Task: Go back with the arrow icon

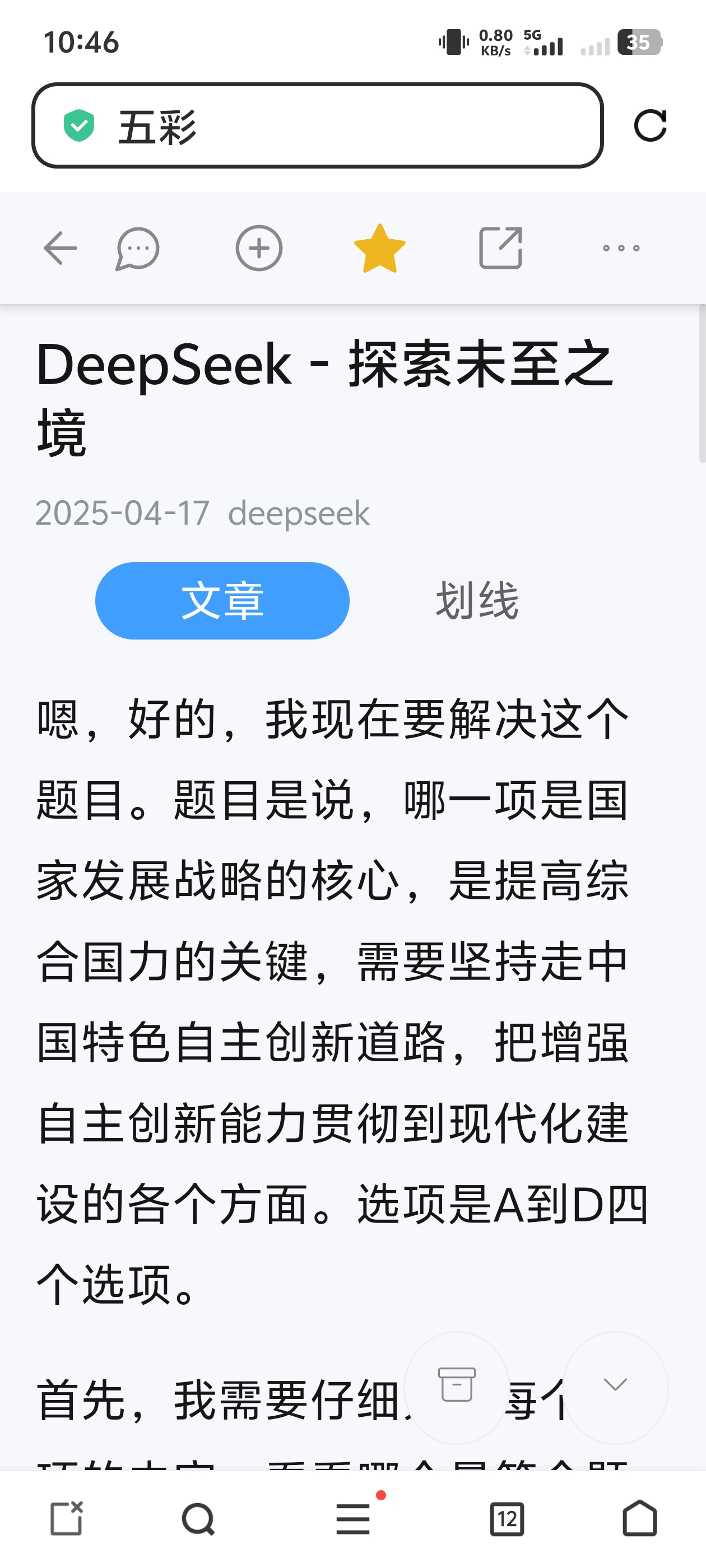Action: point(60,248)
